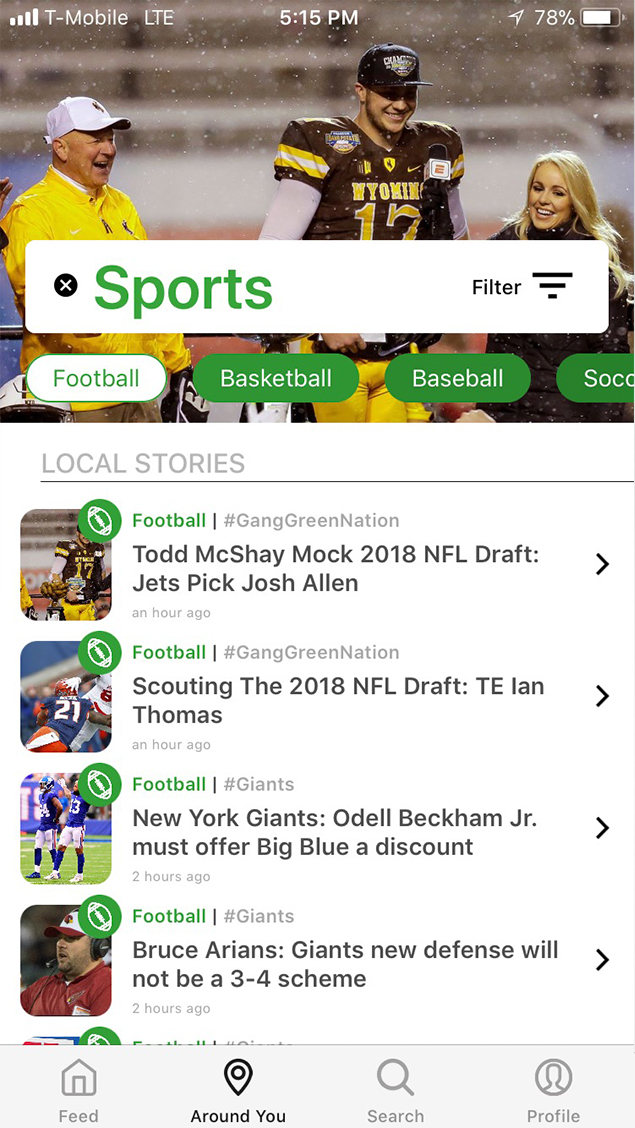
Task: Select the Basketball chip
Action: coord(276,379)
